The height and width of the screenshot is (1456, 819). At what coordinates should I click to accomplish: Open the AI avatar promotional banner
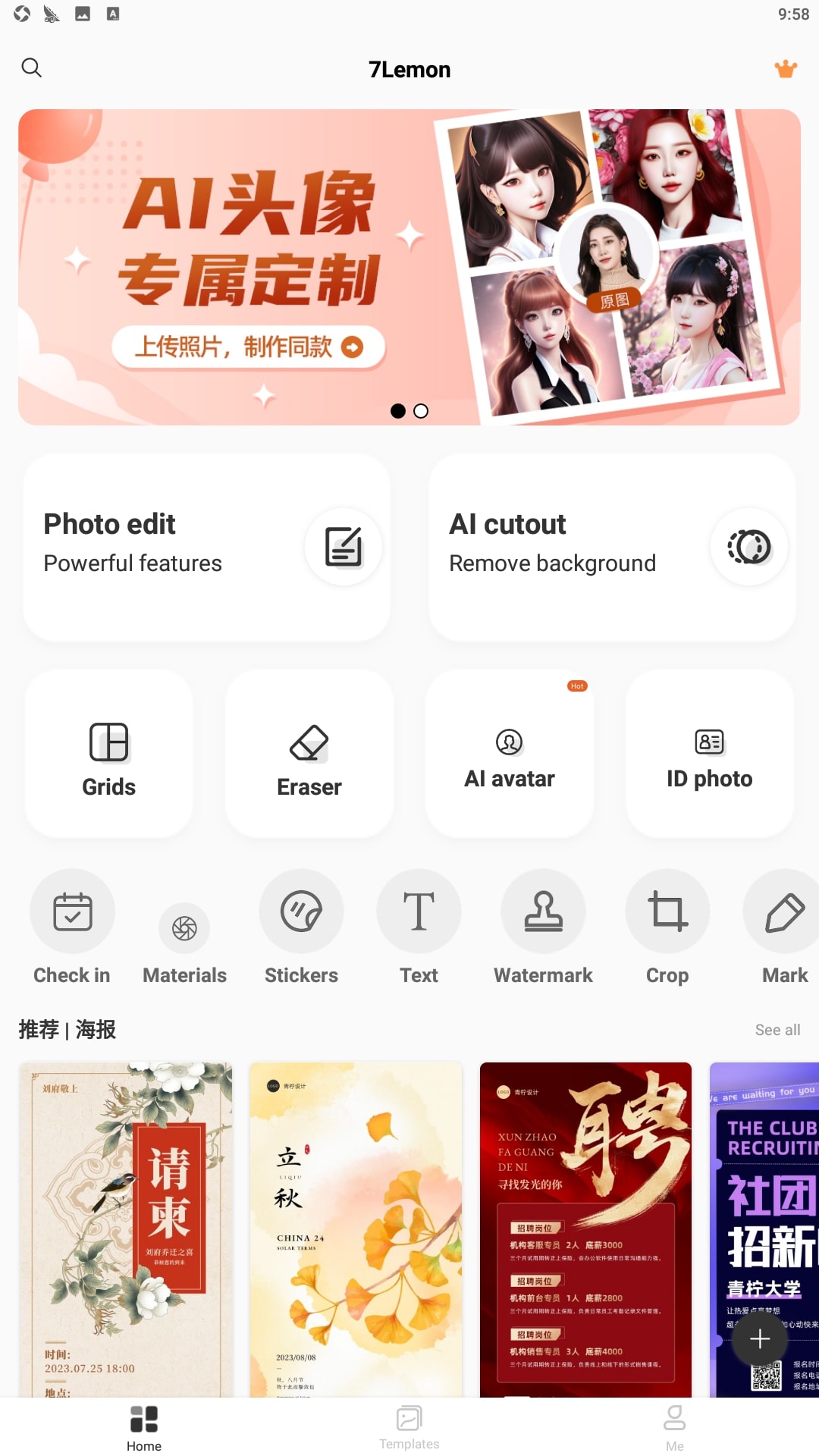[x=409, y=267]
